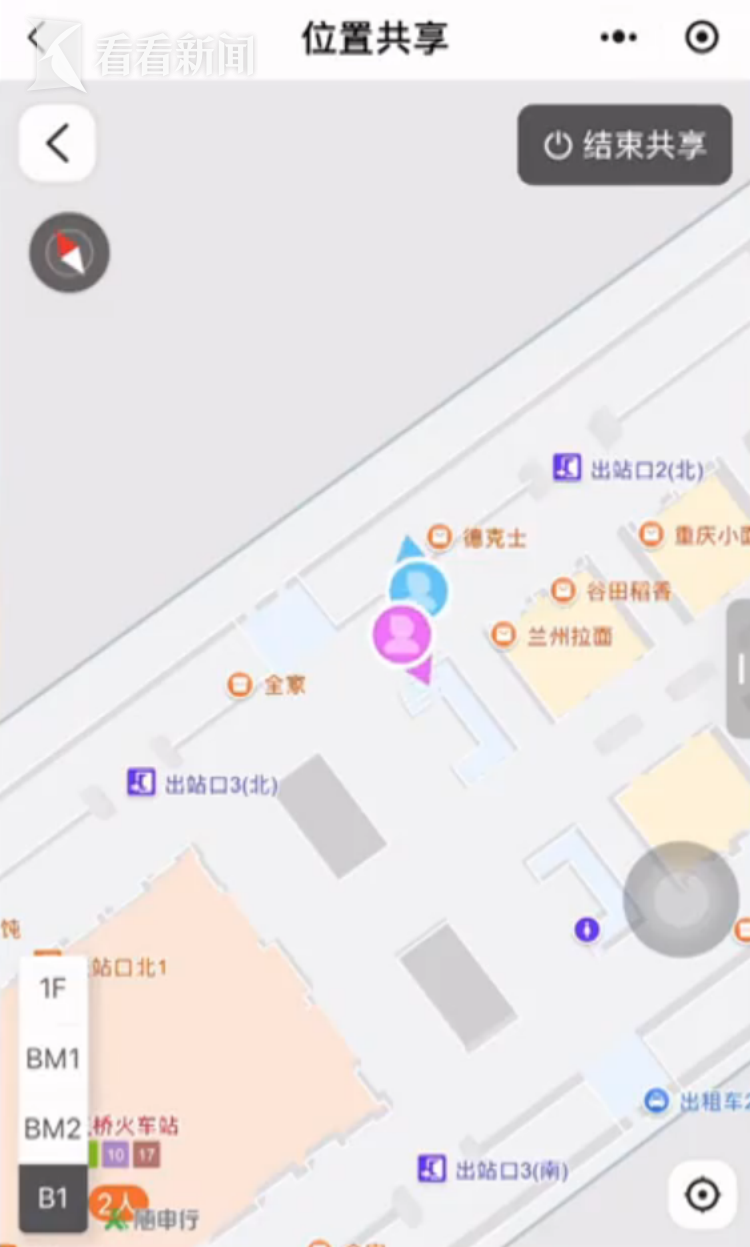Select the 德克士 restaurant marker
750x1247 pixels.
coord(440,538)
